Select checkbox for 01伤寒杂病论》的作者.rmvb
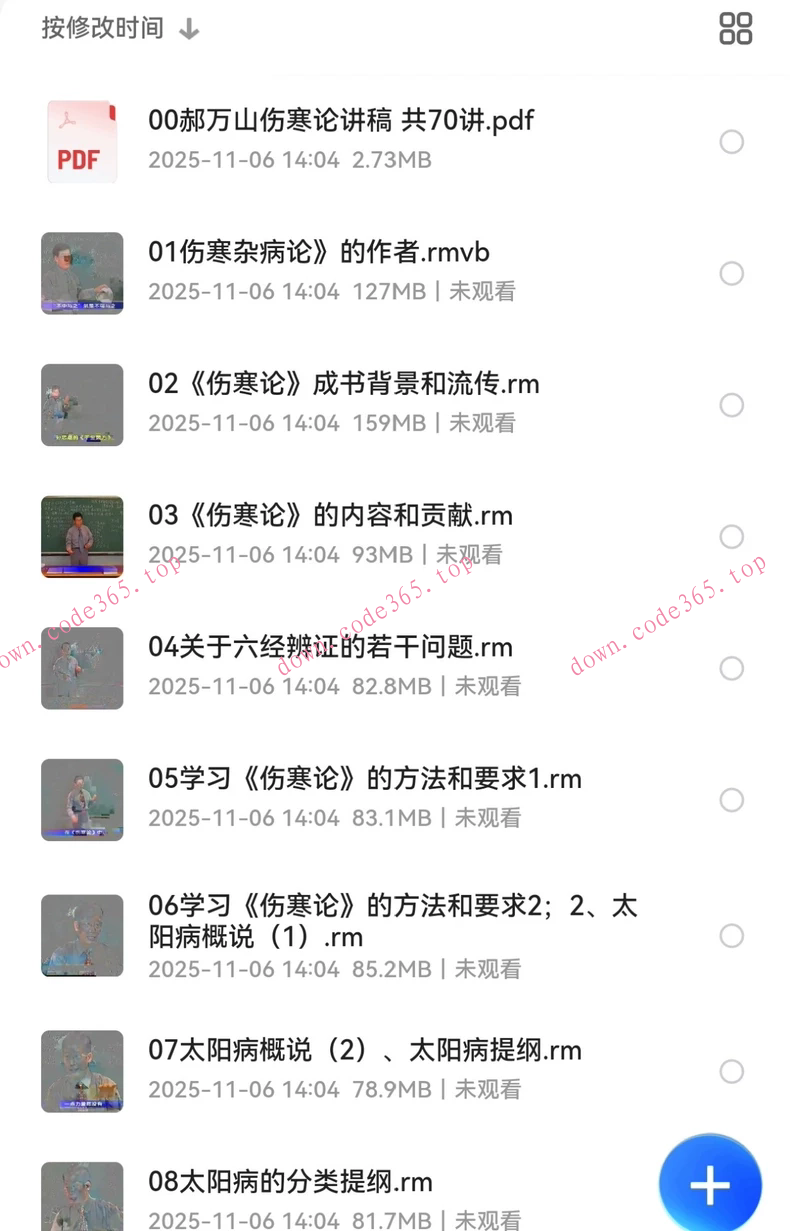Viewport: 790px width, 1231px height. pos(731,273)
